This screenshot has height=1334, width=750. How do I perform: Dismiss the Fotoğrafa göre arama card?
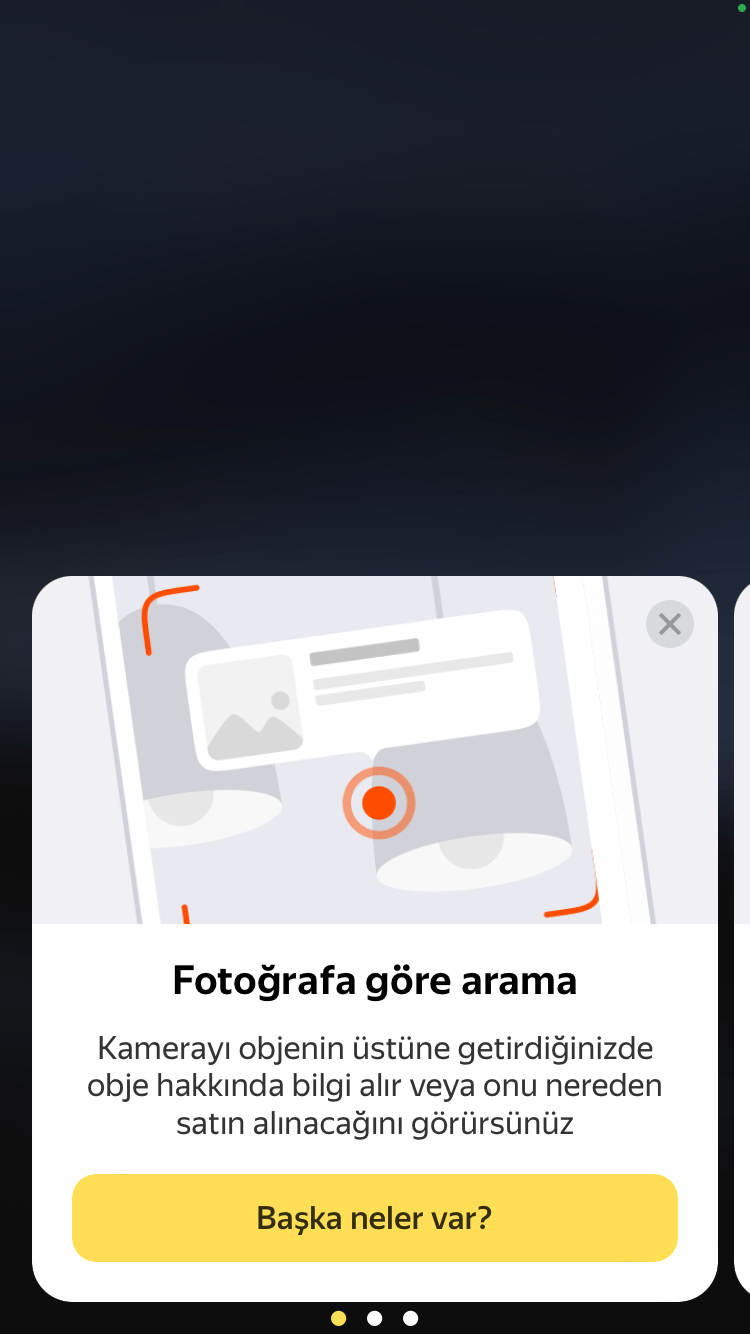[x=669, y=624]
